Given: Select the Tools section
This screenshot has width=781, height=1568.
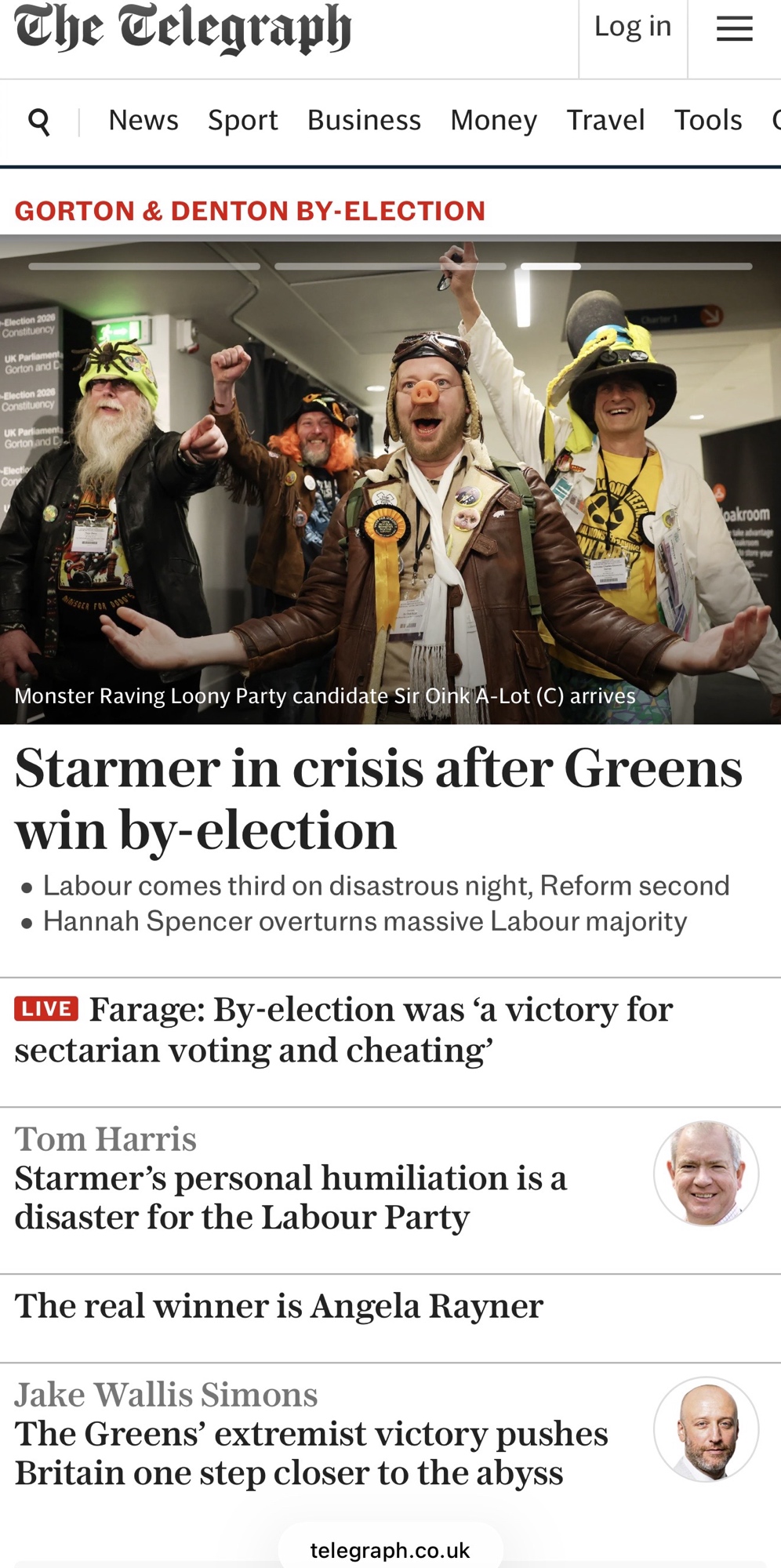Looking at the screenshot, I should pyautogui.click(x=708, y=121).
